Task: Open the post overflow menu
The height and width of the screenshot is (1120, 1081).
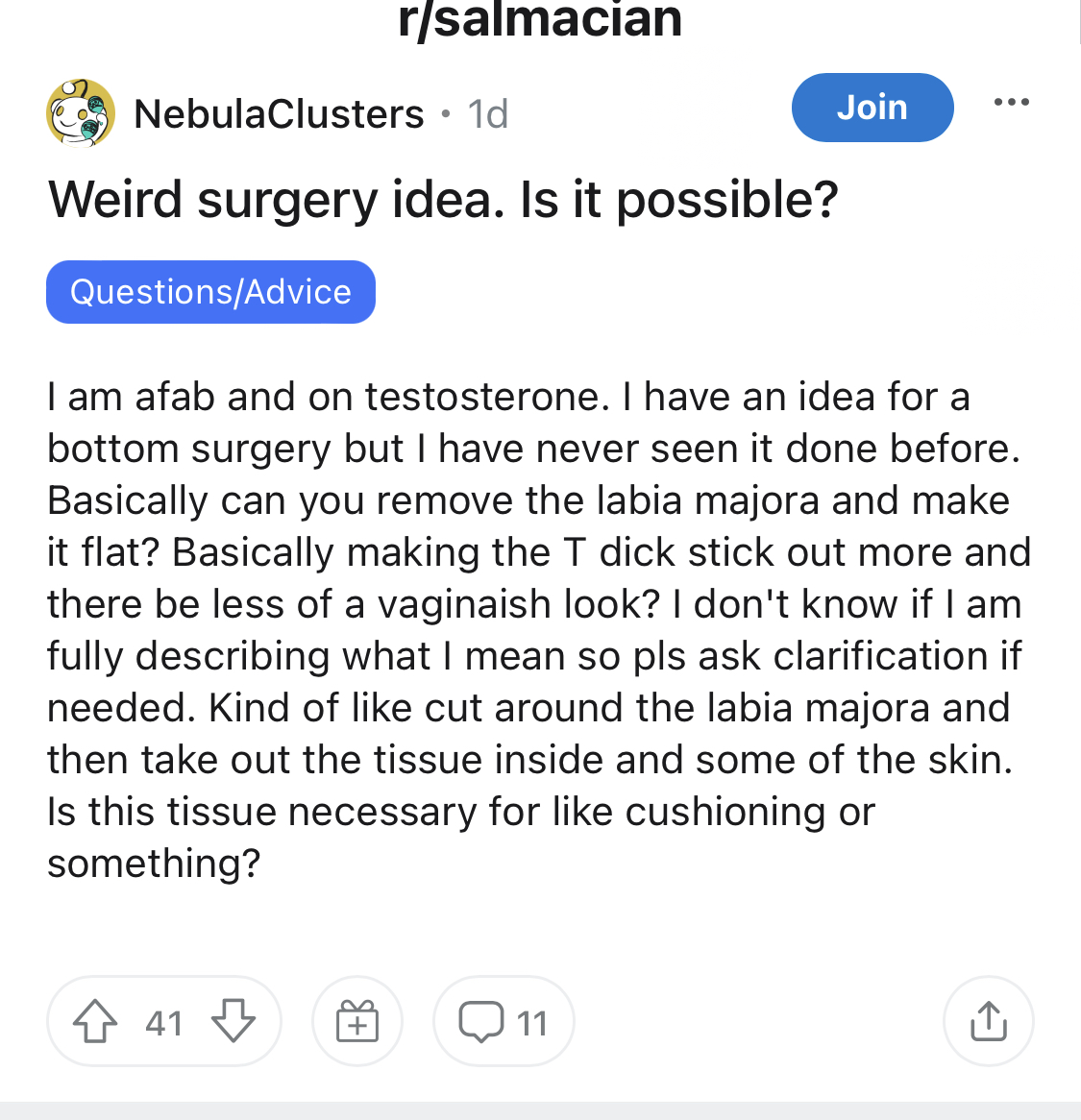Action: [x=1011, y=102]
